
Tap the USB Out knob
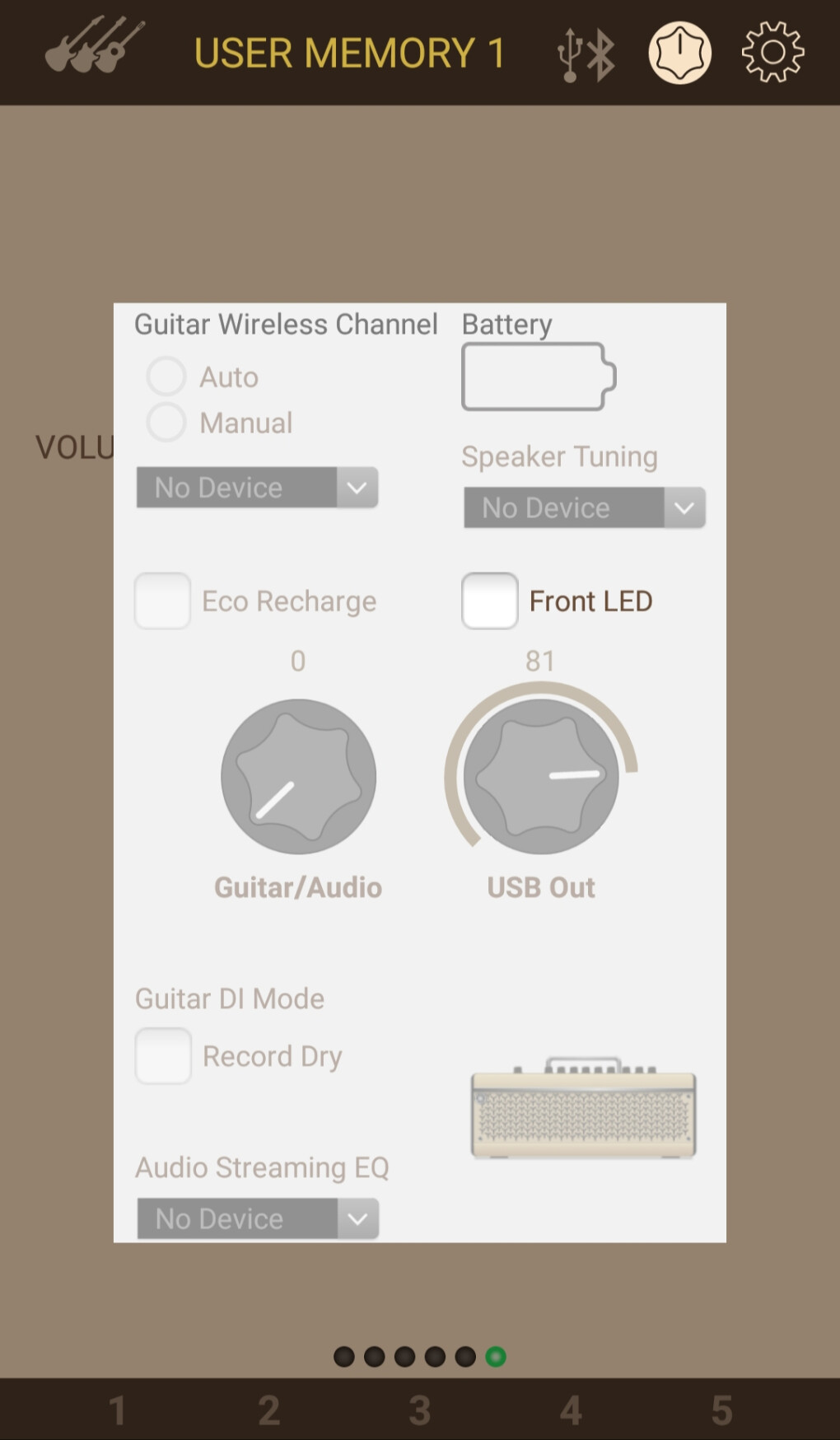click(x=541, y=776)
